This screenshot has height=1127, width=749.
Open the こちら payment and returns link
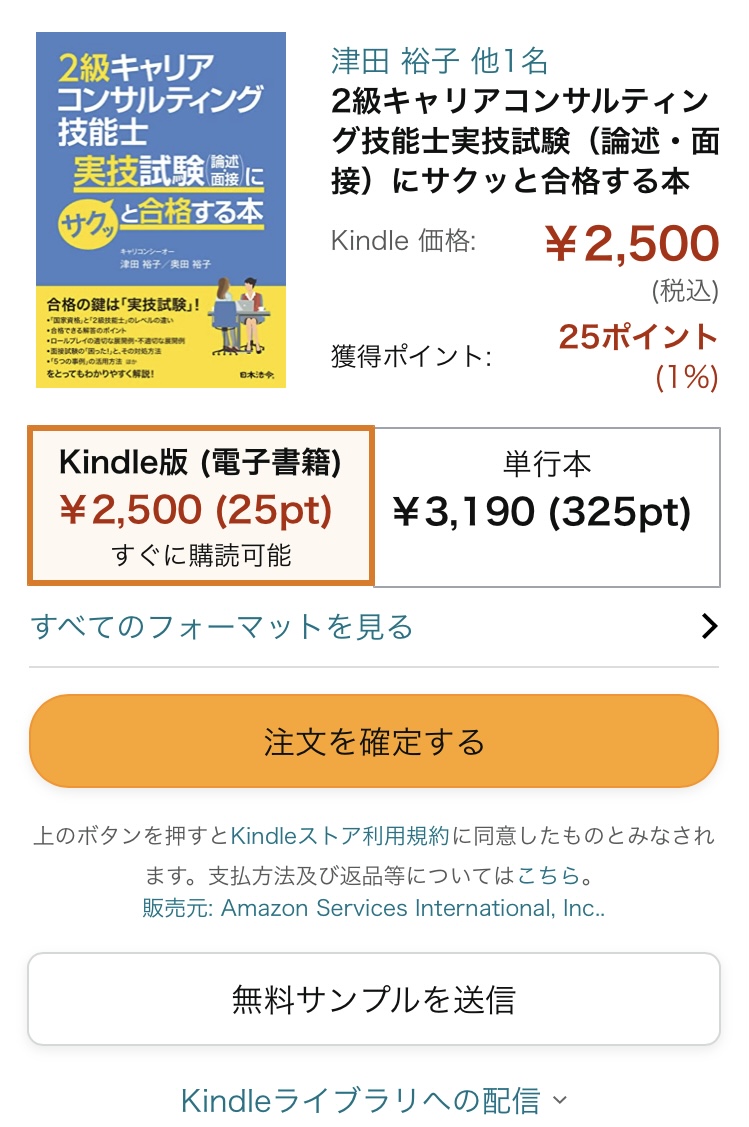[x=549, y=875]
